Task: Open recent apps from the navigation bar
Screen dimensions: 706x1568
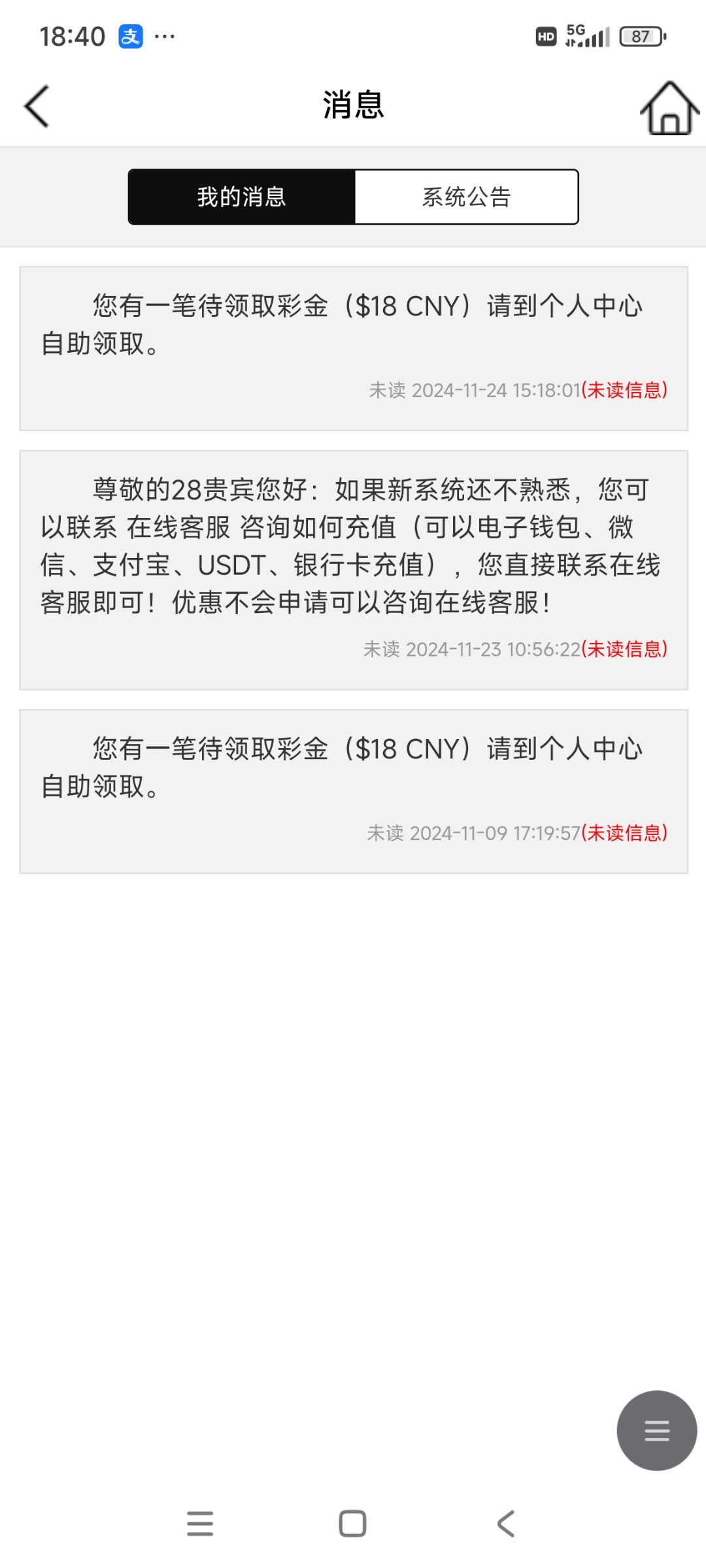Action: point(200,1523)
